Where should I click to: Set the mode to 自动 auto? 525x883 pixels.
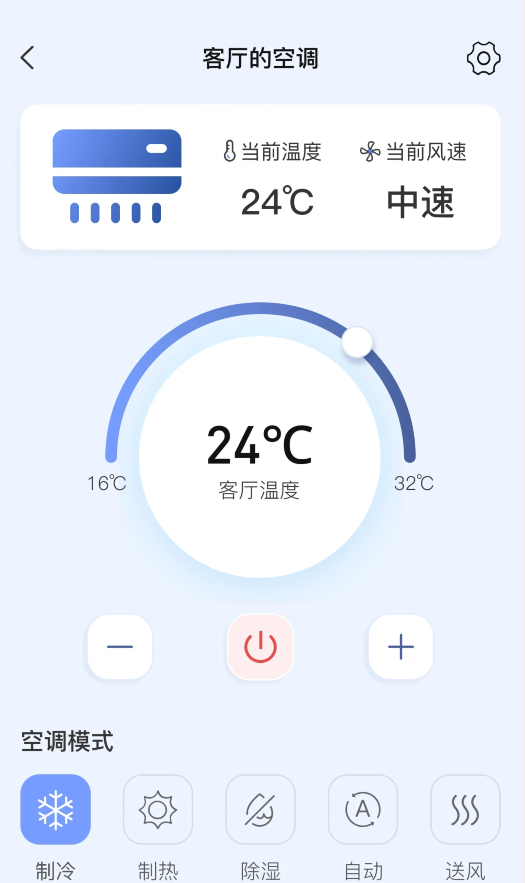pos(363,809)
